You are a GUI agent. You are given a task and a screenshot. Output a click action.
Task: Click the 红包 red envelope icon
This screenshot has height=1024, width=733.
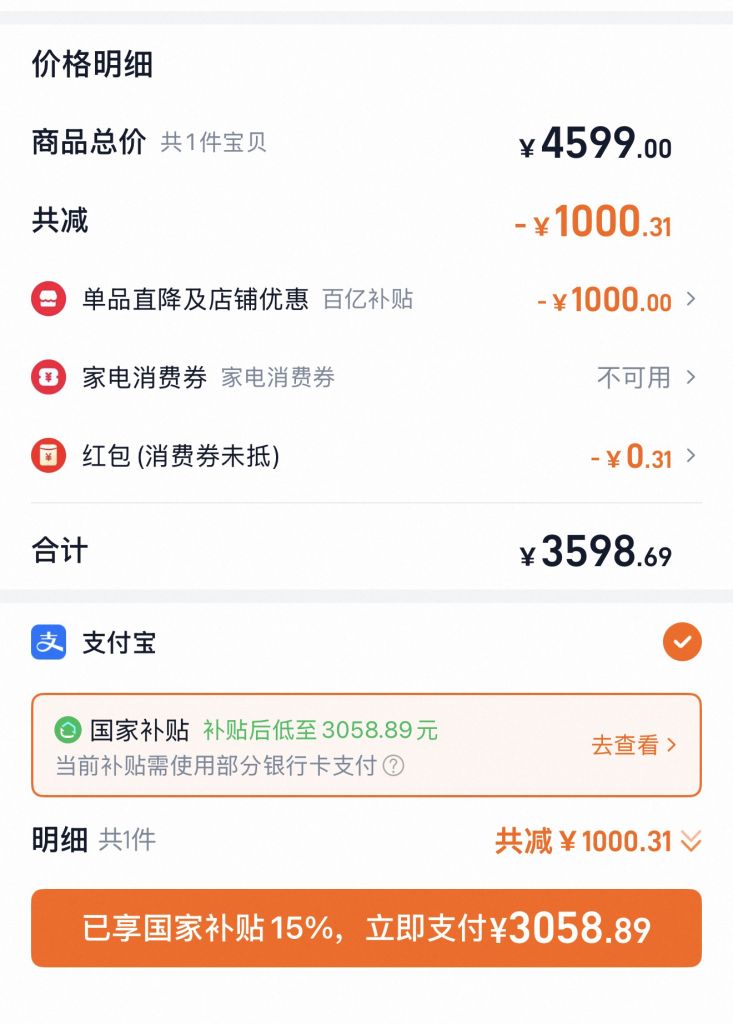pos(48,456)
